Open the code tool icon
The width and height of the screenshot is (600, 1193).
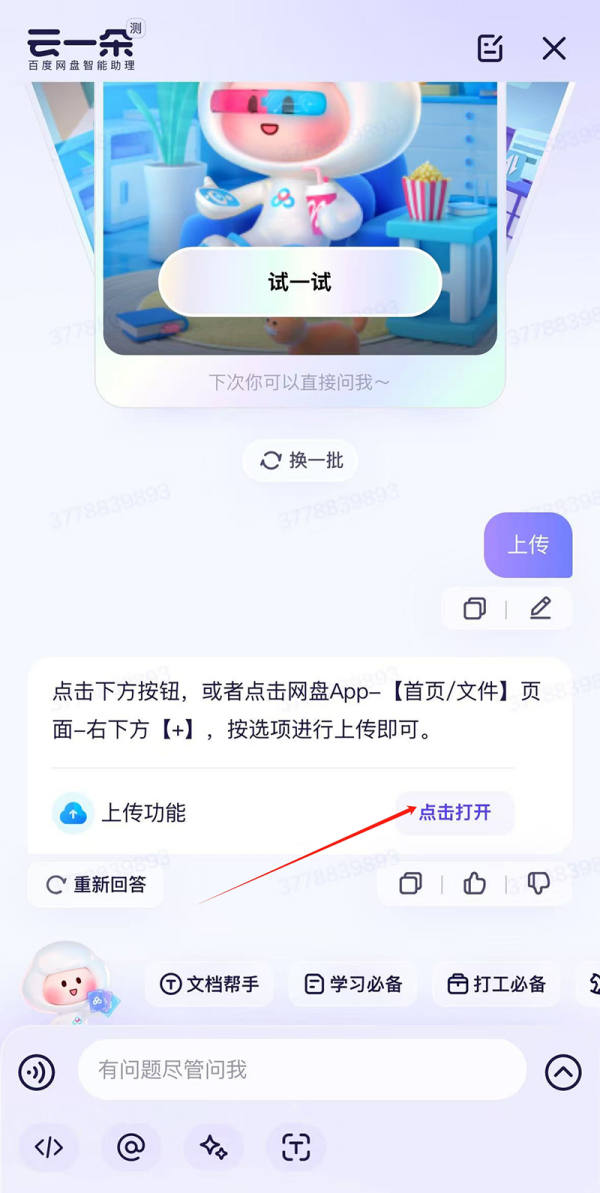click(49, 1148)
